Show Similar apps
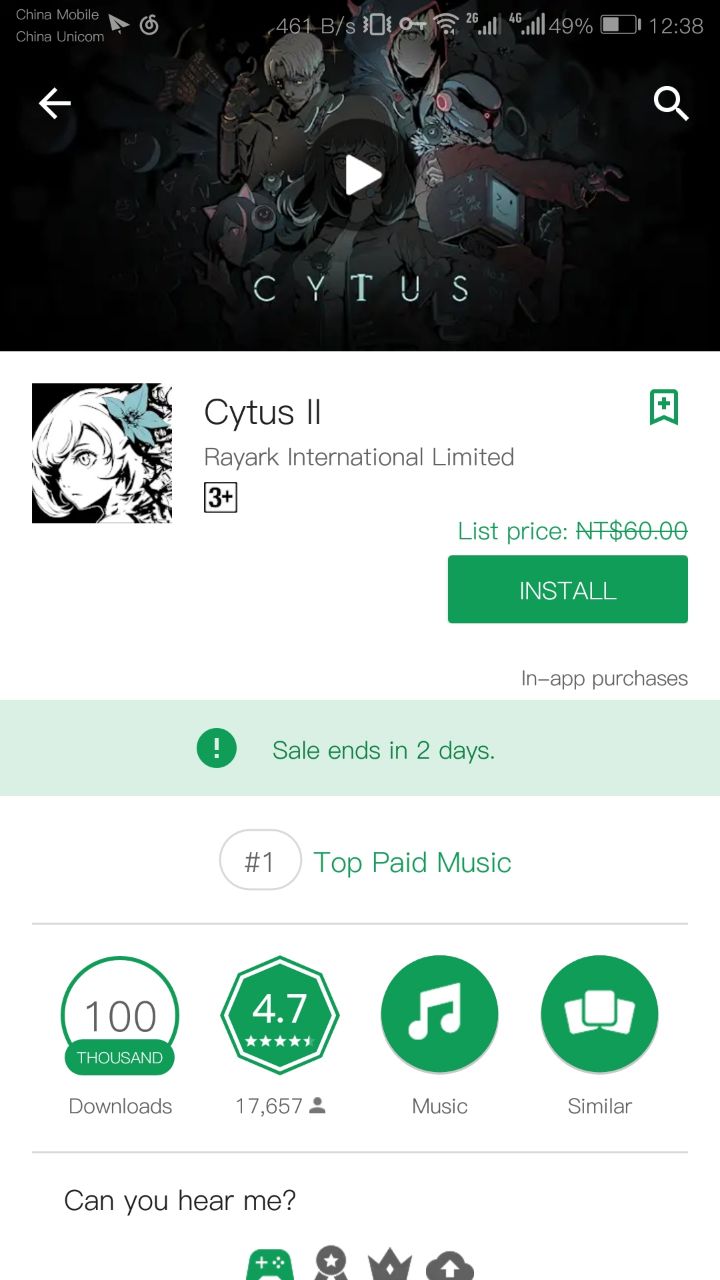The height and width of the screenshot is (1280, 720). pos(600,1016)
